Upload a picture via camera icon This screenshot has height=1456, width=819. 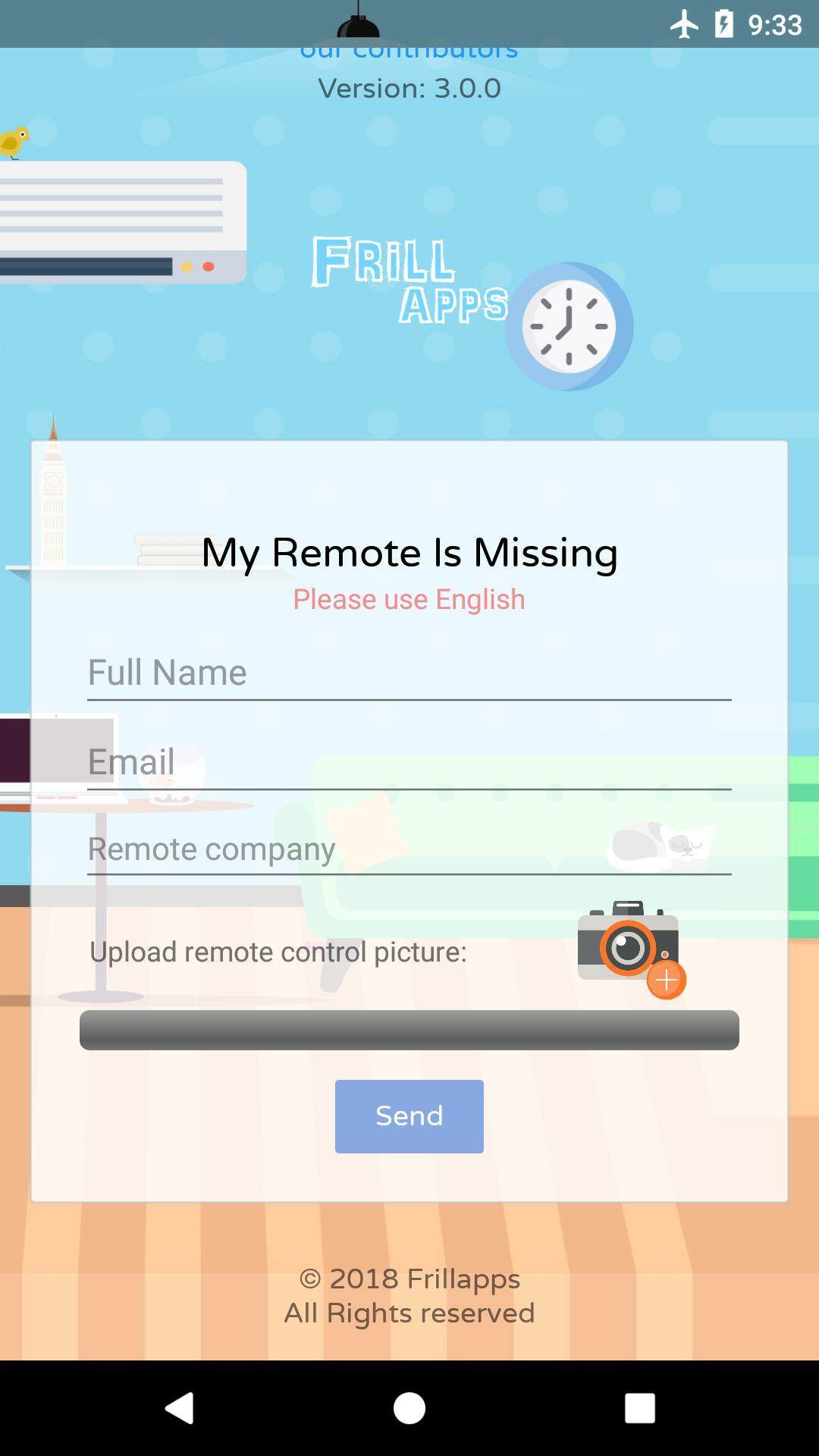coord(631,949)
